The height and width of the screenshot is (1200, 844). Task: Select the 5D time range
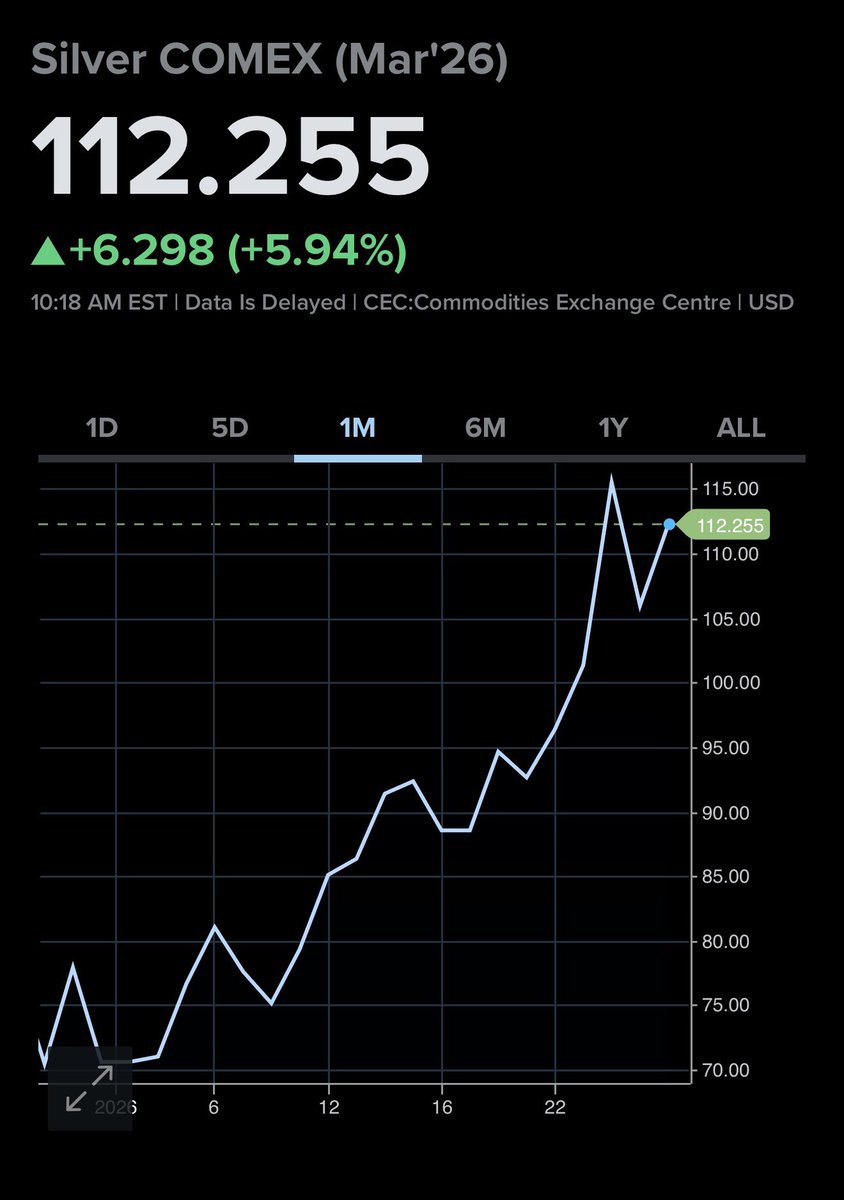coord(229,429)
